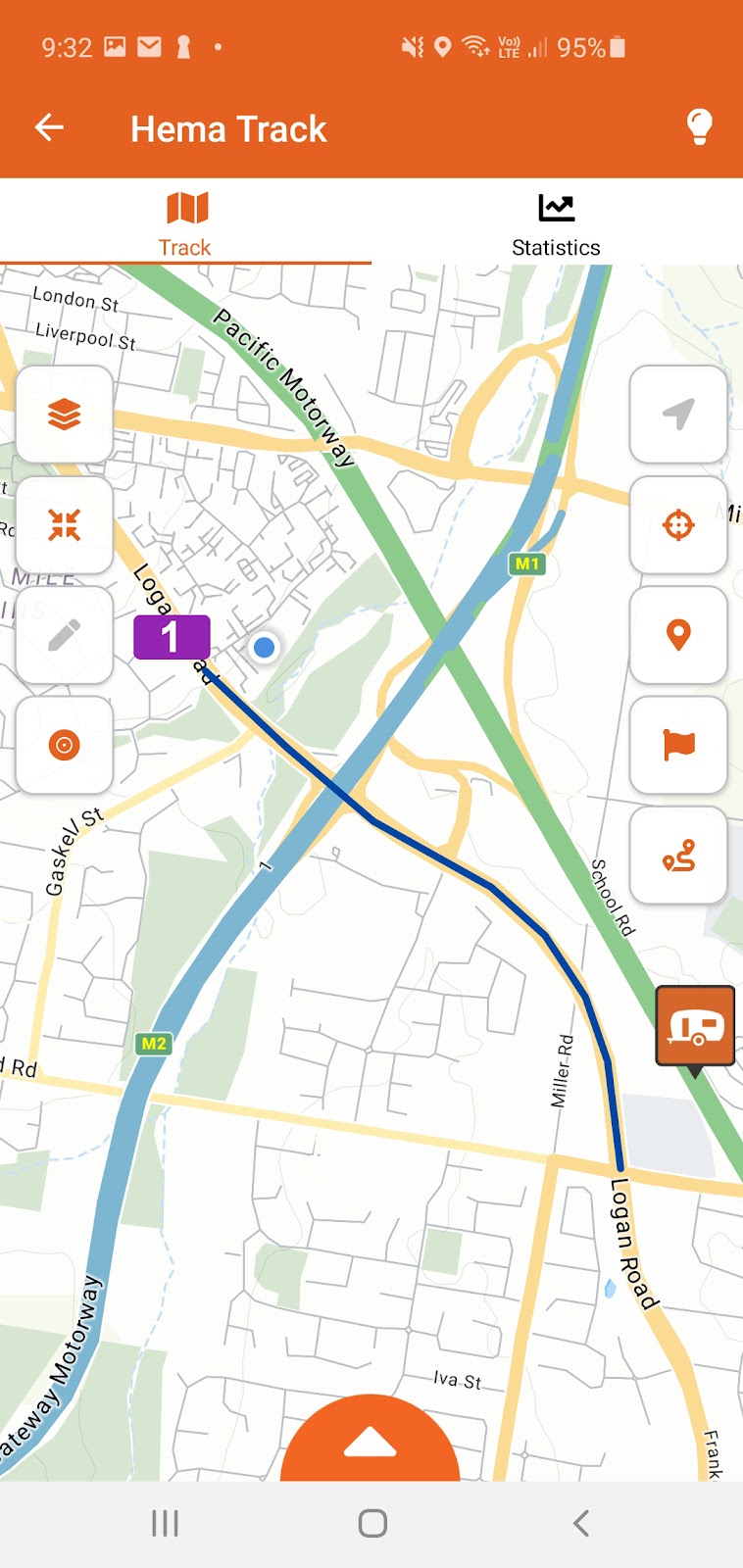Add a waypoint pin
Image resolution: width=743 pixels, height=1568 pixels.
678,634
